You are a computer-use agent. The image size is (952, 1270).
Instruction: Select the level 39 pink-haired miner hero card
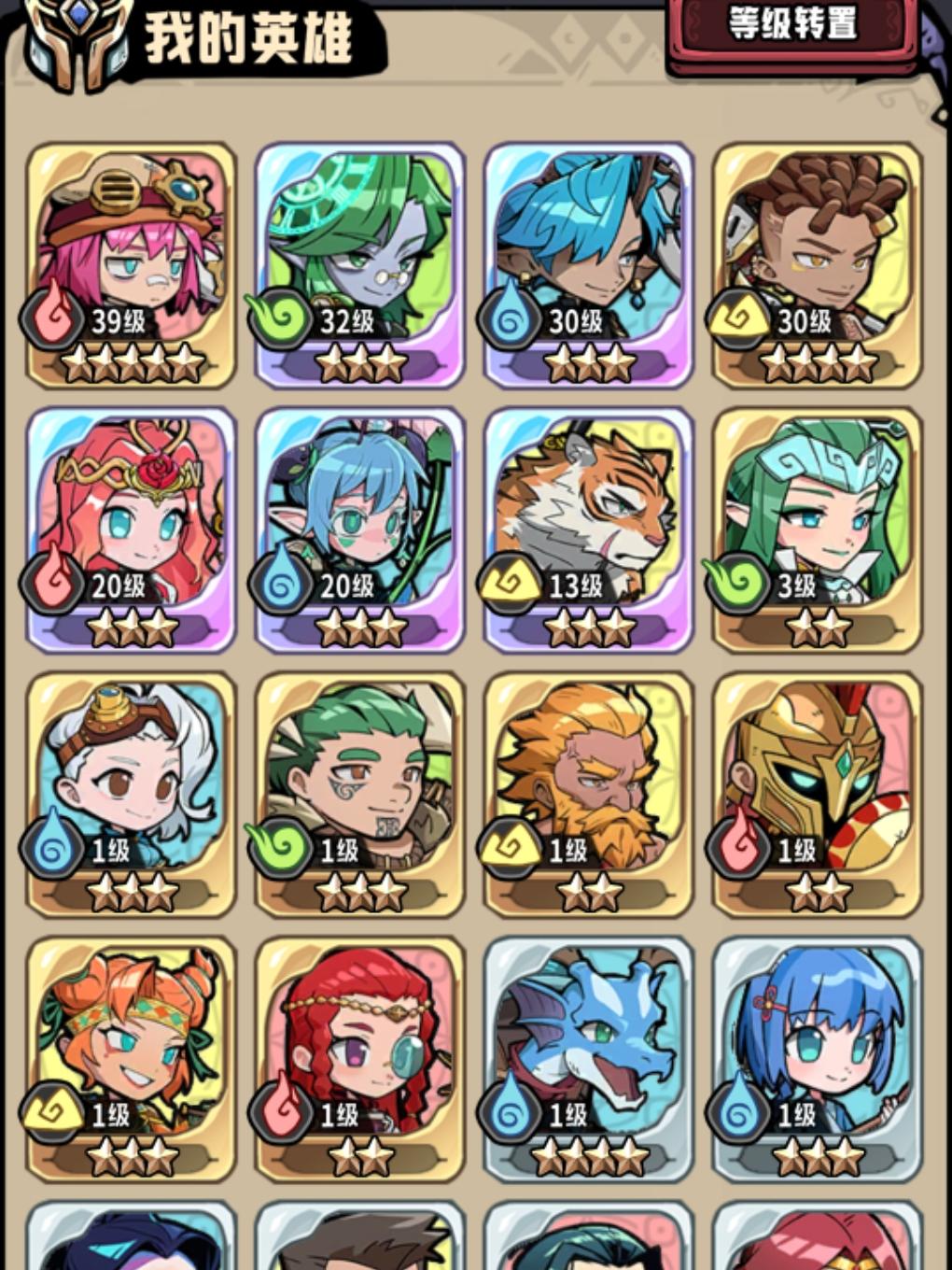tap(127, 261)
